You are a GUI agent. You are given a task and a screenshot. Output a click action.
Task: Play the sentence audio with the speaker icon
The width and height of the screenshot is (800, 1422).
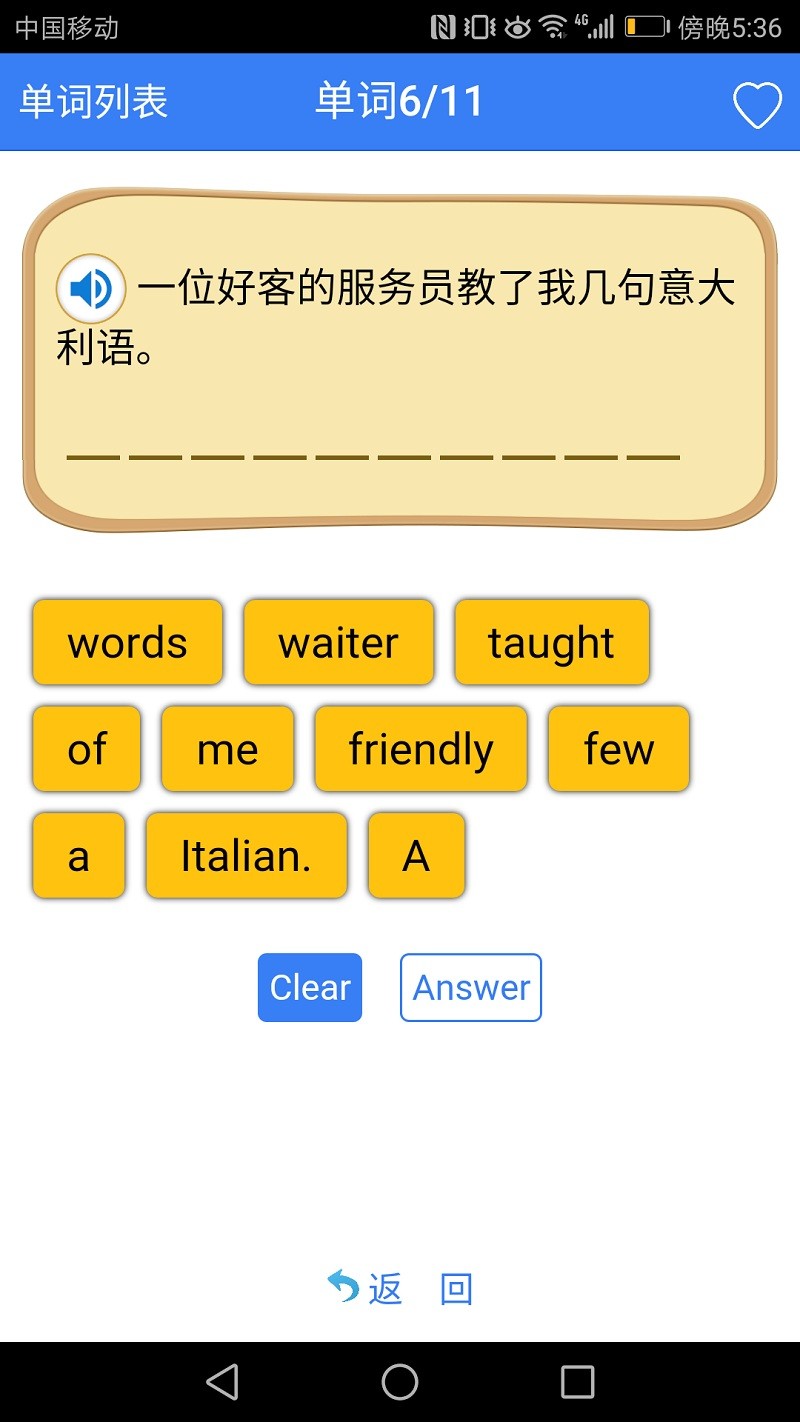click(x=90, y=289)
